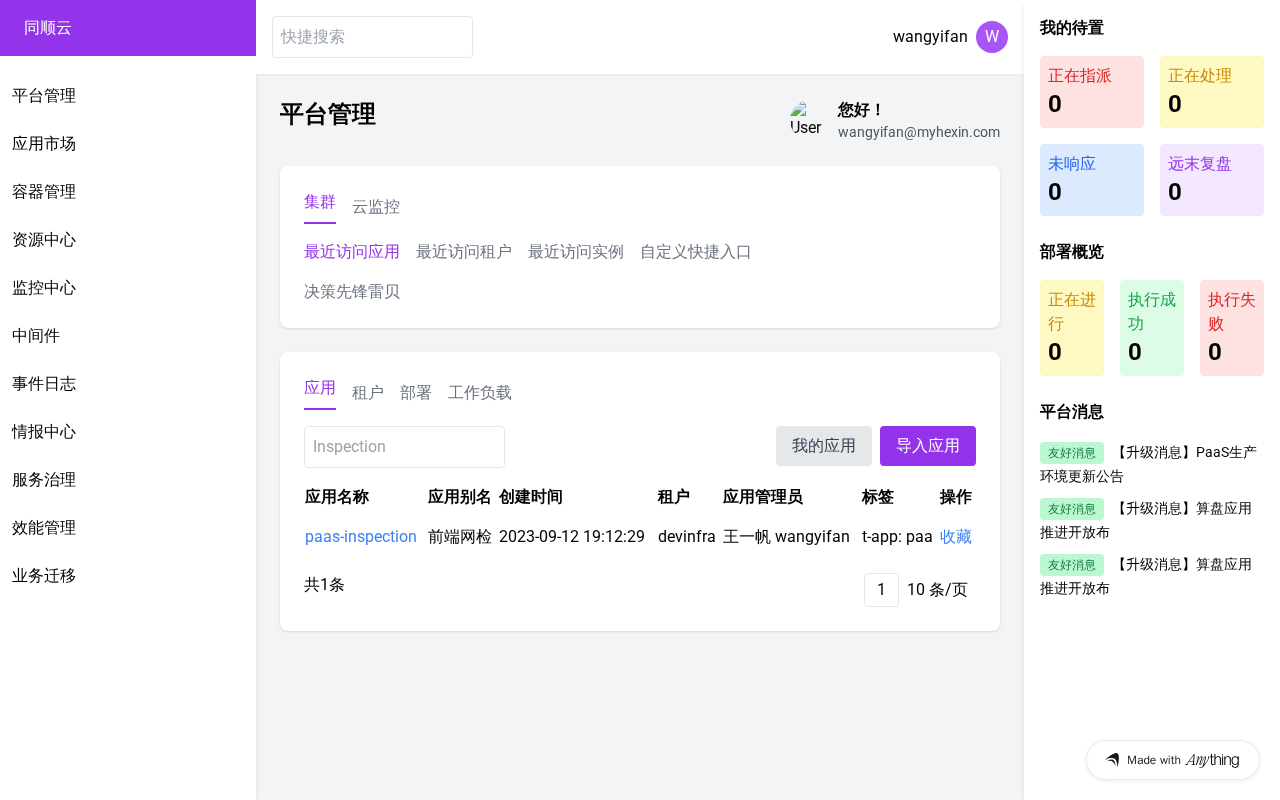Open 自定义快捷入口

pyautogui.click(x=696, y=252)
